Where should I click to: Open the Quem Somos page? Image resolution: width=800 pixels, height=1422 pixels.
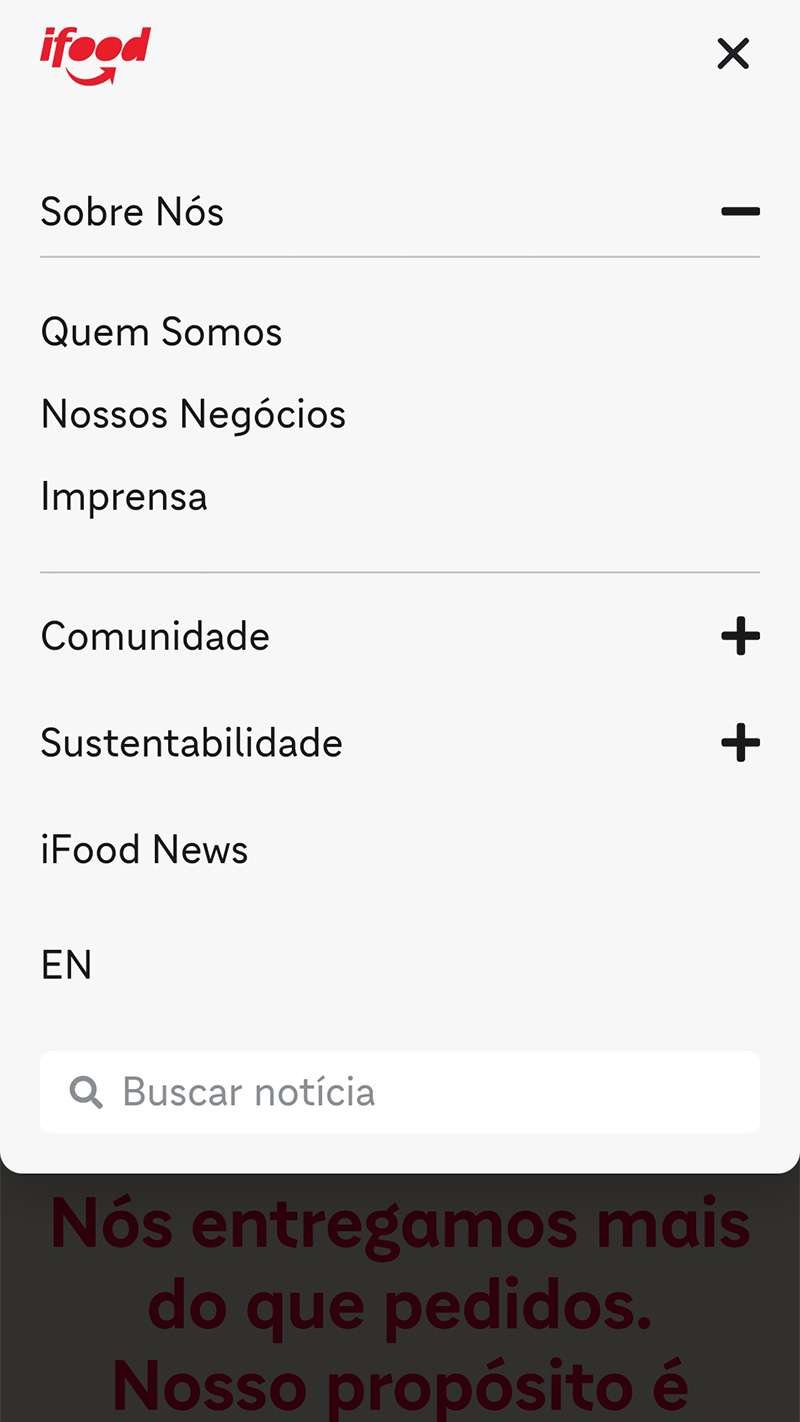click(162, 332)
